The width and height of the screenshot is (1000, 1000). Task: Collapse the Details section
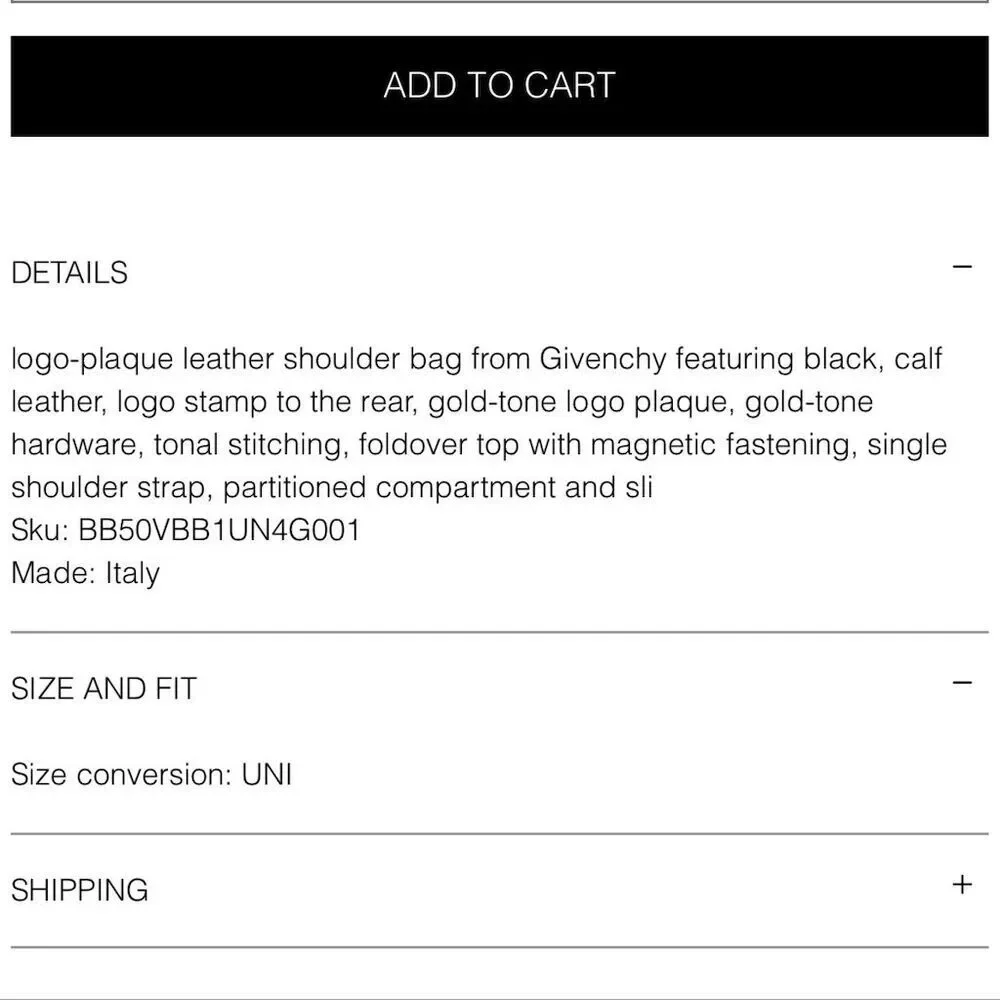[x=962, y=268]
